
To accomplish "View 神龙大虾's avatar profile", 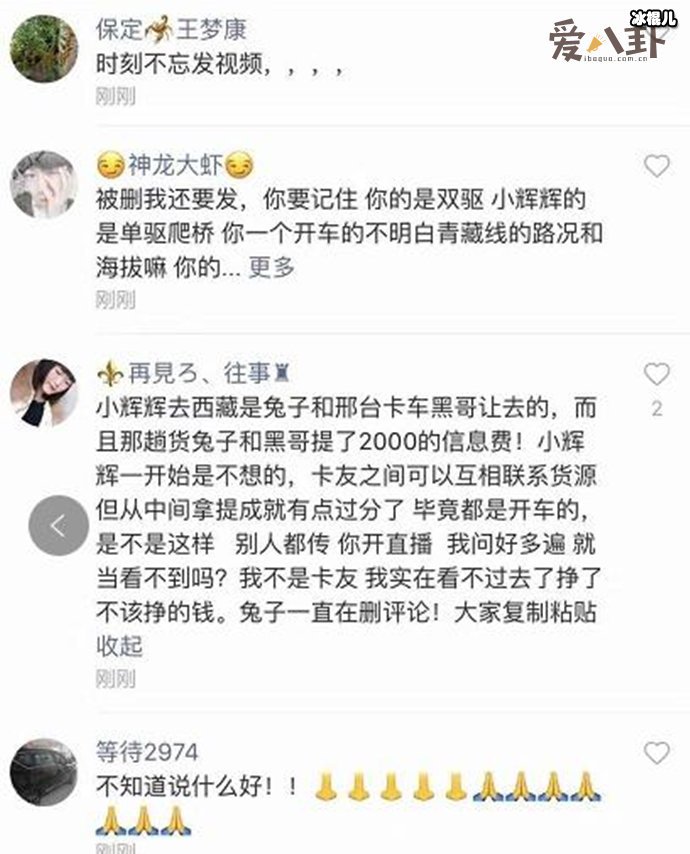I will 44,184.
